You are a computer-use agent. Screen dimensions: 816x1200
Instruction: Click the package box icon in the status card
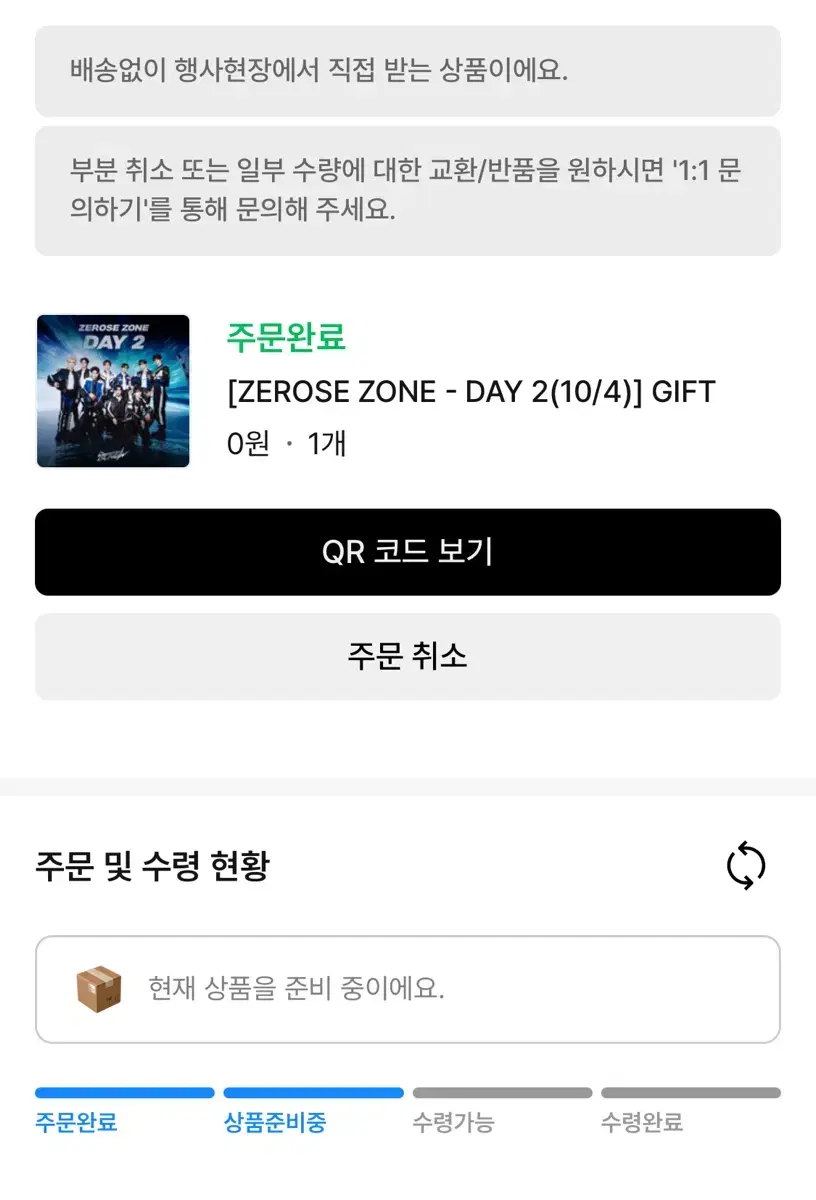(x=97, y=989)
